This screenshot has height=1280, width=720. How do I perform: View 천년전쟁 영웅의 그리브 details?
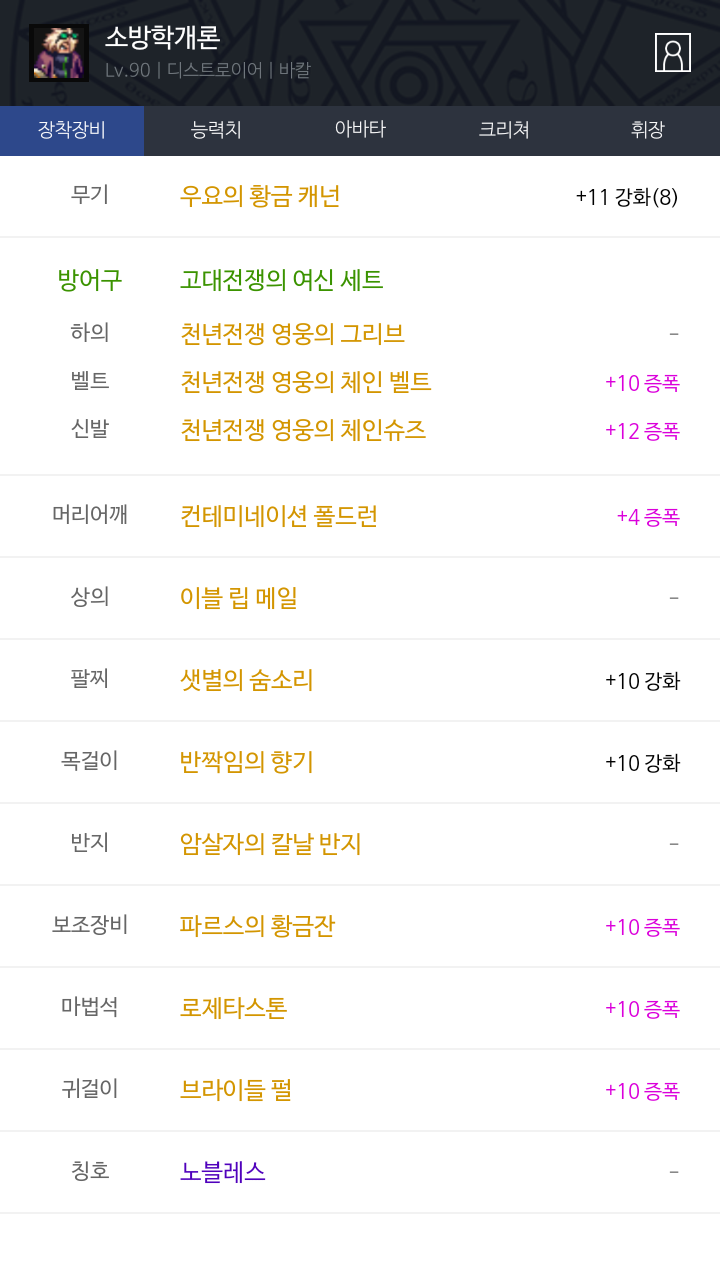292,334
